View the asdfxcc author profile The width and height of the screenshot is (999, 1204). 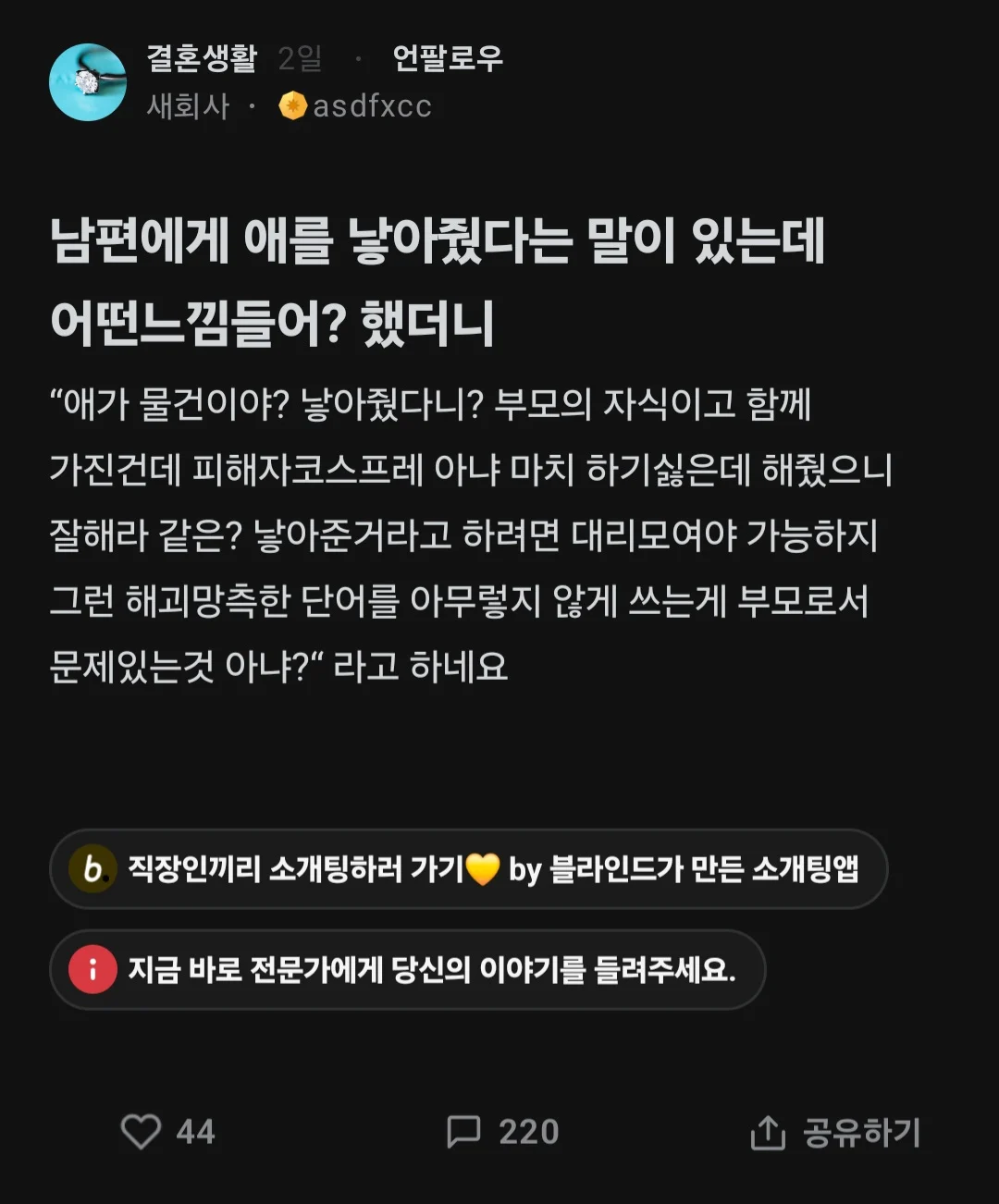371,106
